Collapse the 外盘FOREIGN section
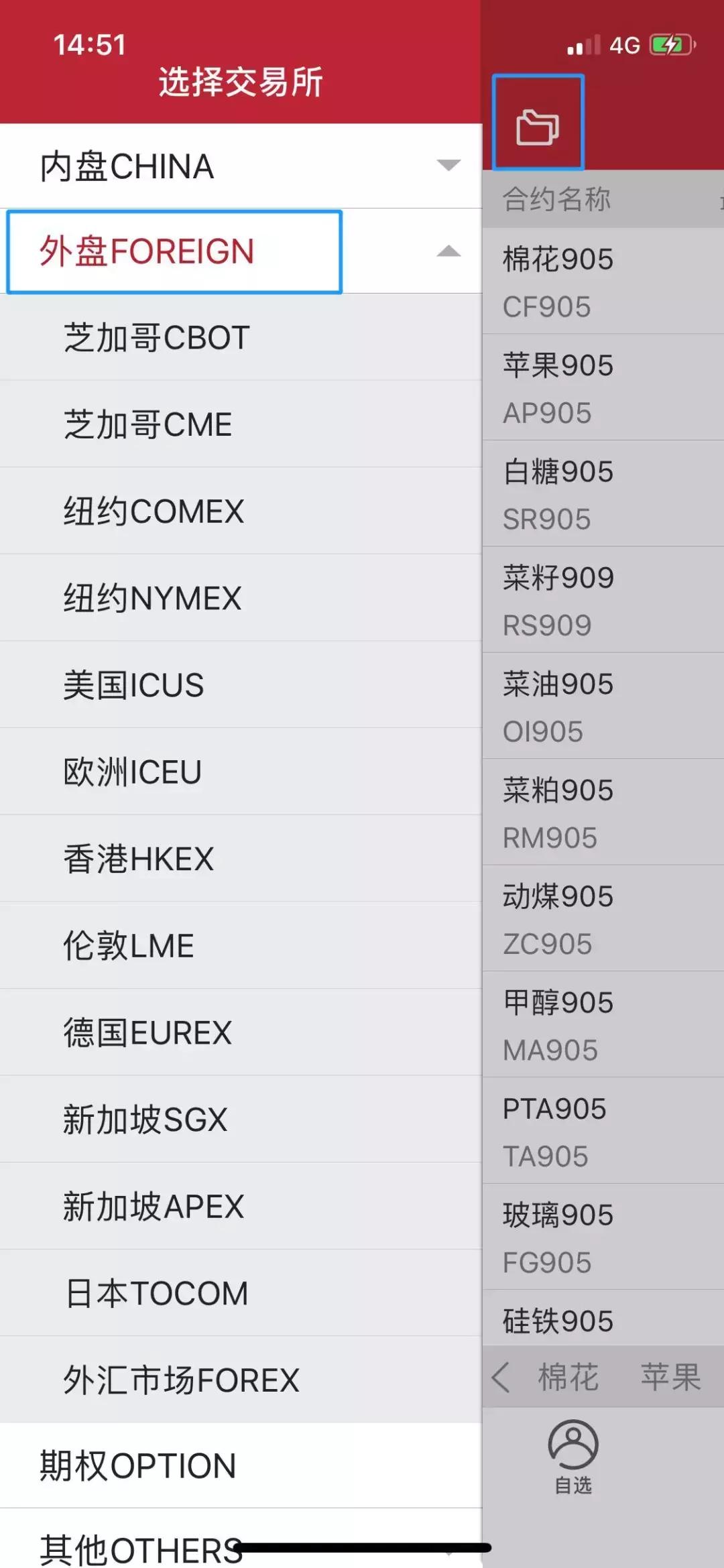Screen dimensions: 724x1568 (174, 251)
